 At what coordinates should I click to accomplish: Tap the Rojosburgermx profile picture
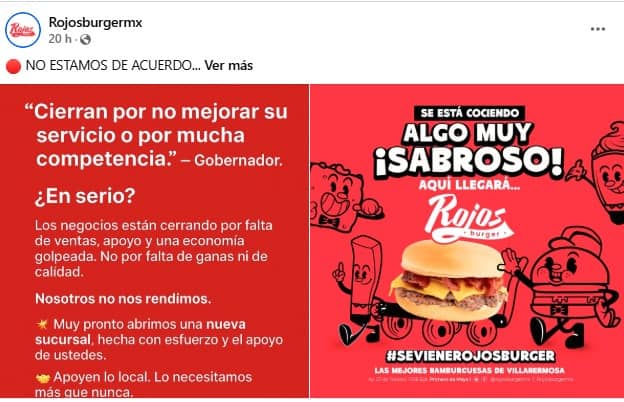(x=23, y=29)
